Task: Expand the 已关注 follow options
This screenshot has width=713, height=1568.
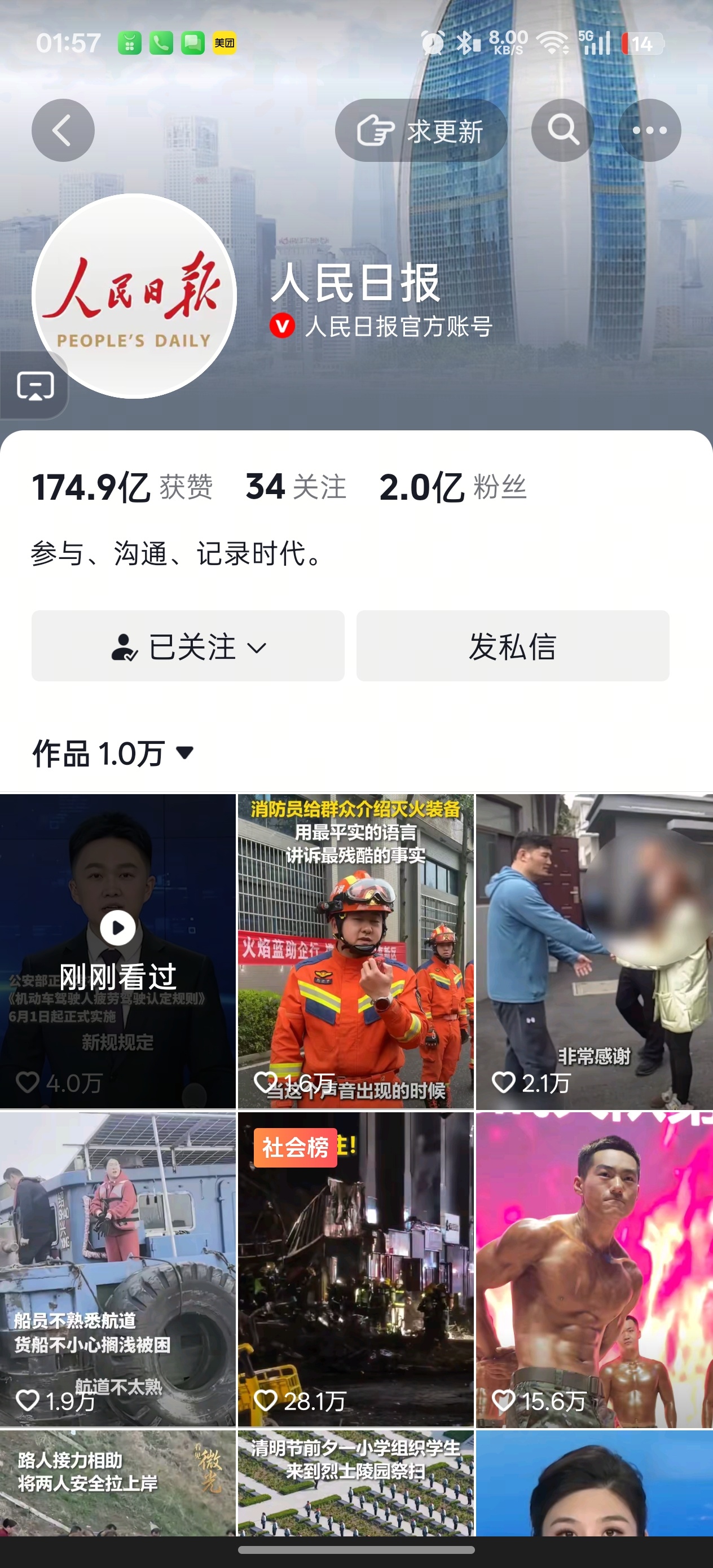Action: 188,646
